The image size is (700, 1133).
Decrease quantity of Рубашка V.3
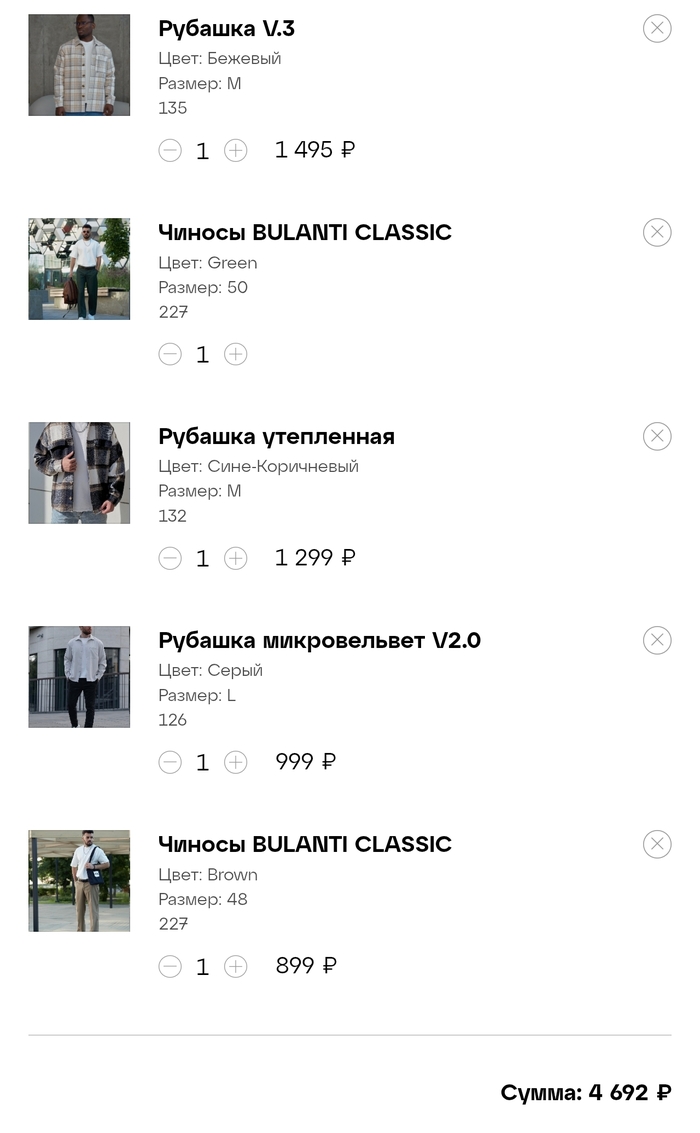click(170, 151)
